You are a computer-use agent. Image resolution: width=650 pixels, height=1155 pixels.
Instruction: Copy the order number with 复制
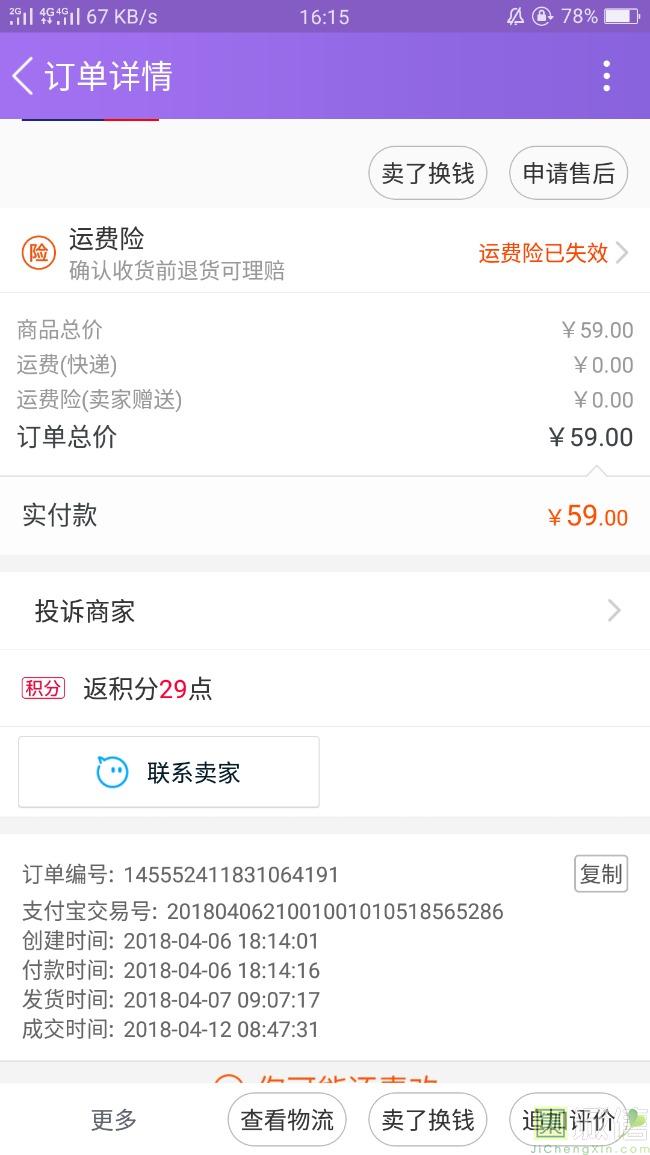tap(601, 874)
